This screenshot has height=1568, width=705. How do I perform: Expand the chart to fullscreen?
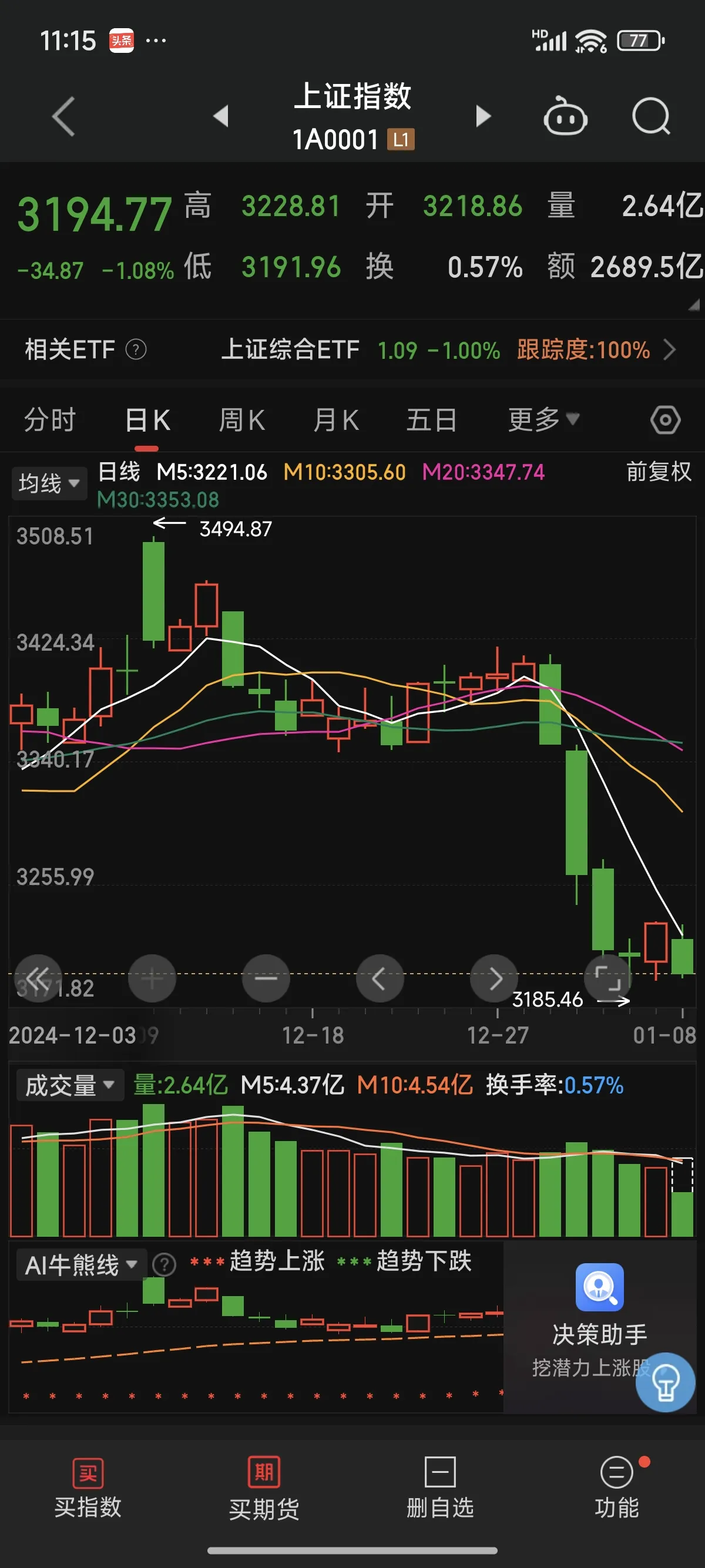(607, 978)
